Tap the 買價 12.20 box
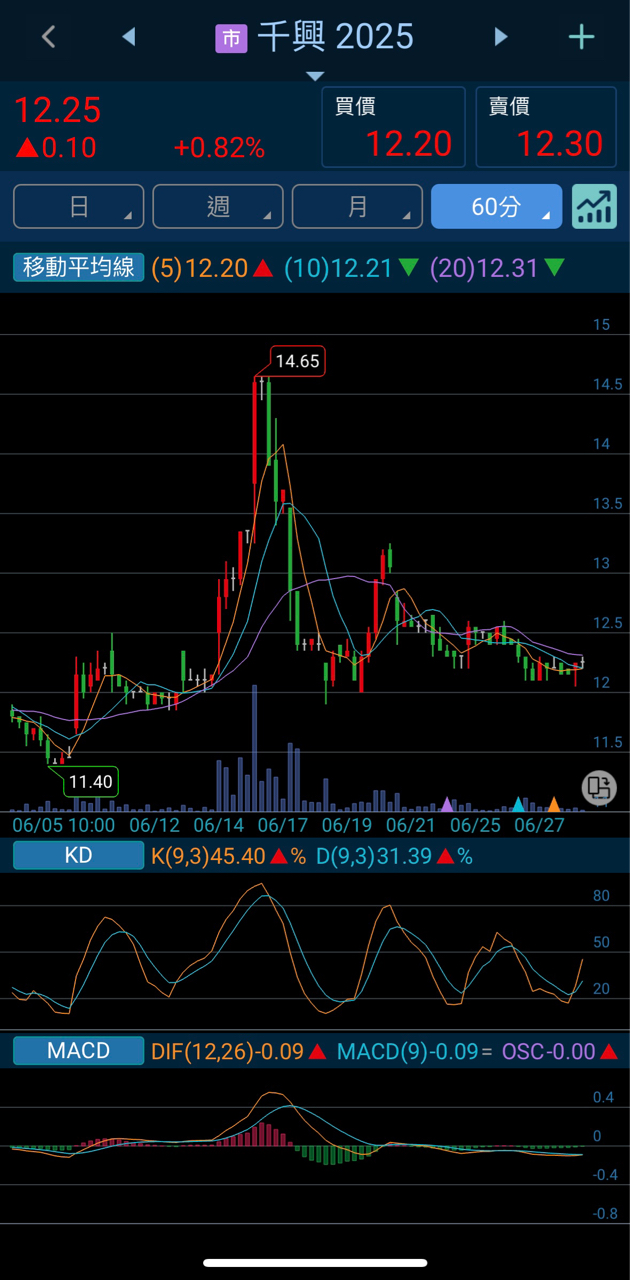 (393, 127)
